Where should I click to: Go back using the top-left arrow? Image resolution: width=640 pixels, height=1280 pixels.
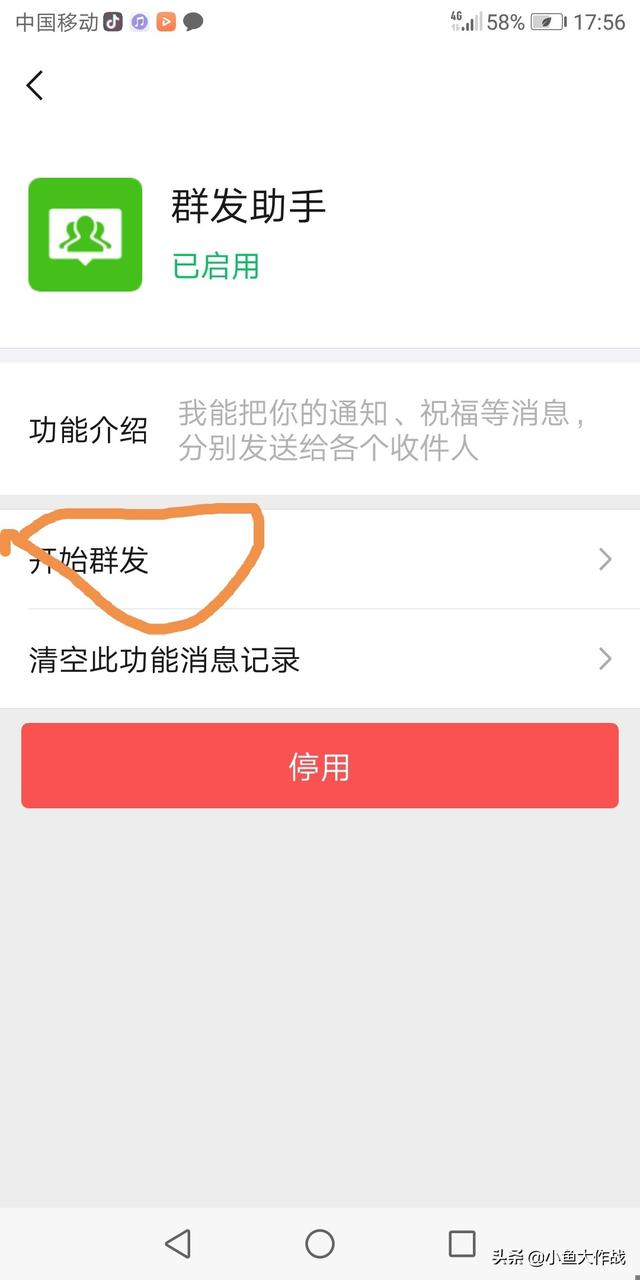tap(35, 85)
